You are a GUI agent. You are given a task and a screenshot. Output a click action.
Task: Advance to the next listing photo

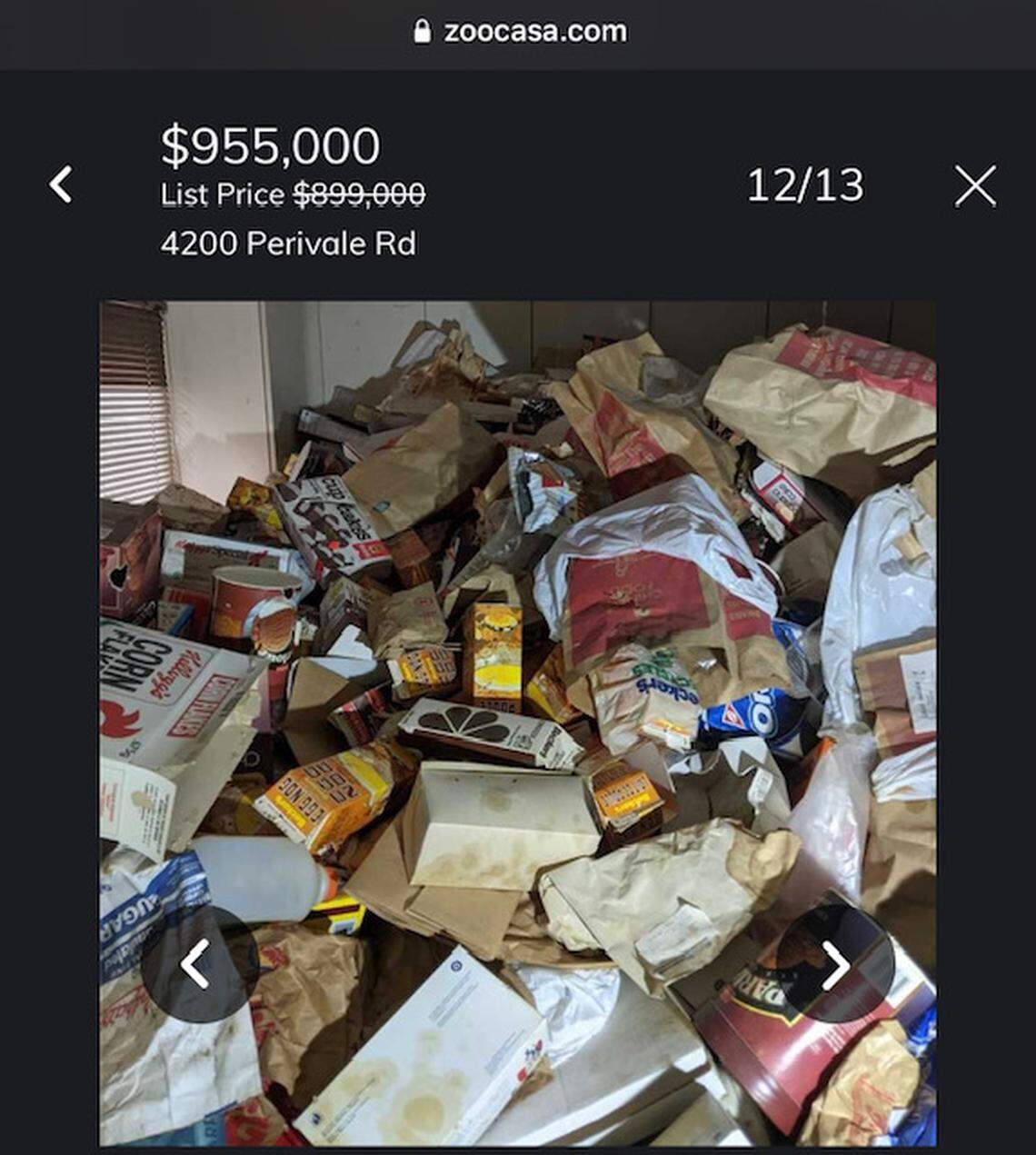tap(835, 964)
